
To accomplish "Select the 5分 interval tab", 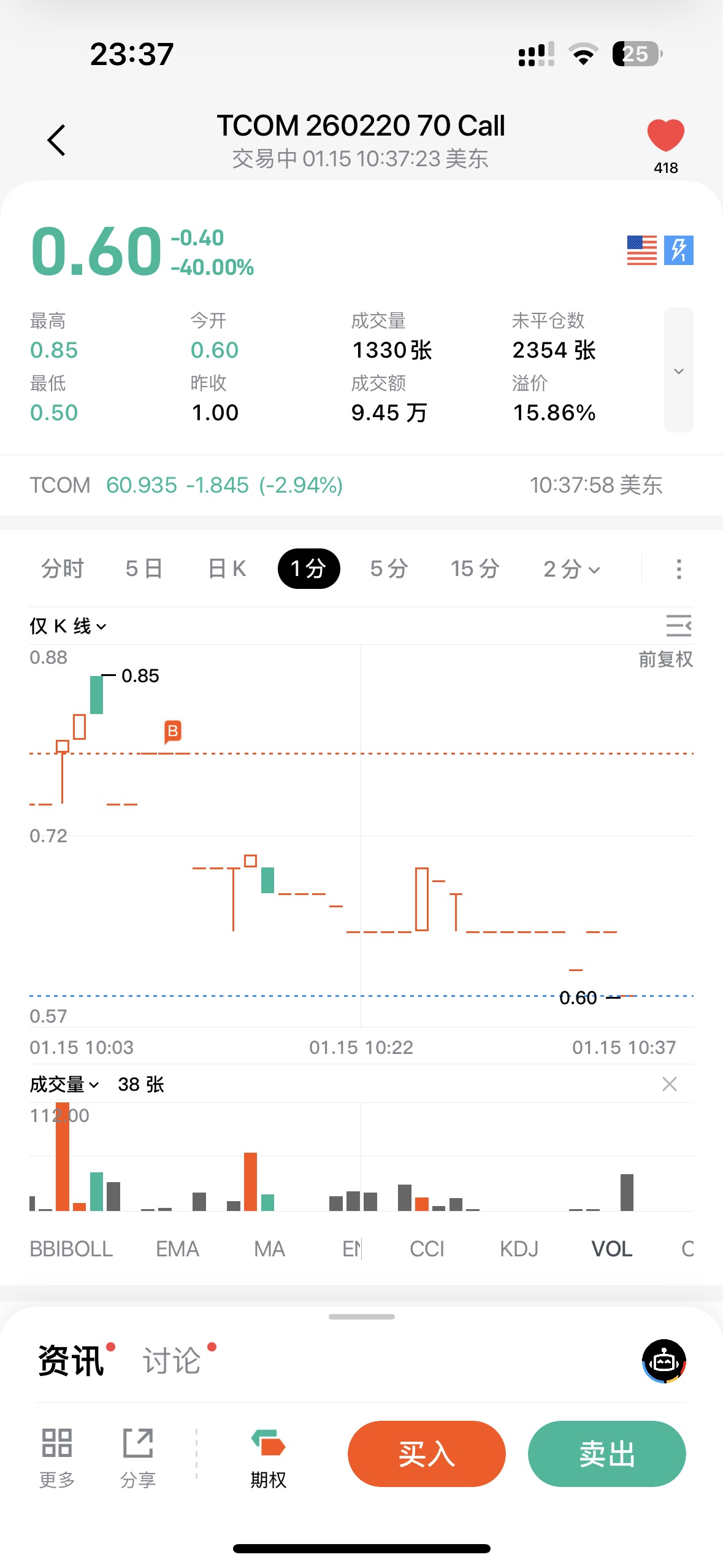I will click(389, 569).
